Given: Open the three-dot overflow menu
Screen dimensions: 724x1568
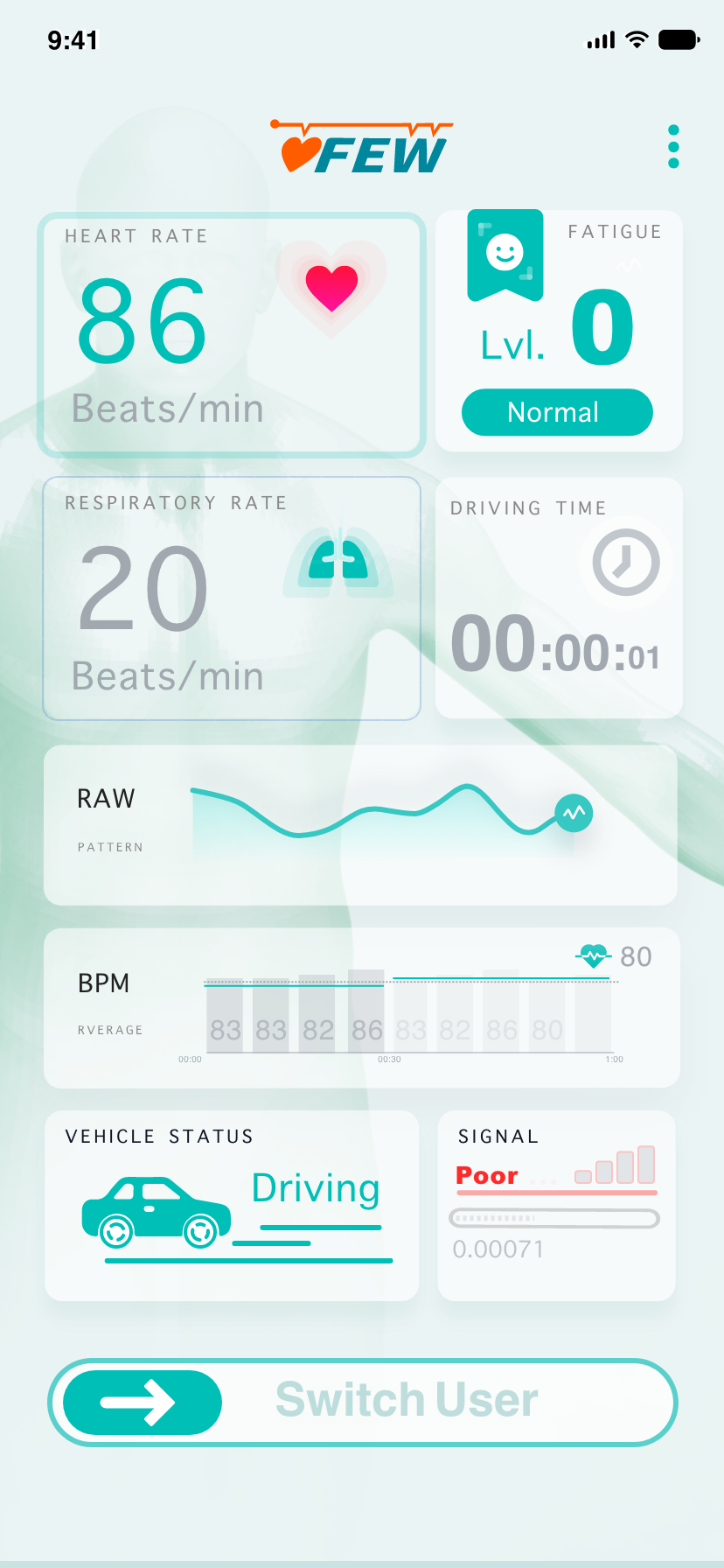Looking at the screenshot, I should pyautogui.click(x=672, y=146).
